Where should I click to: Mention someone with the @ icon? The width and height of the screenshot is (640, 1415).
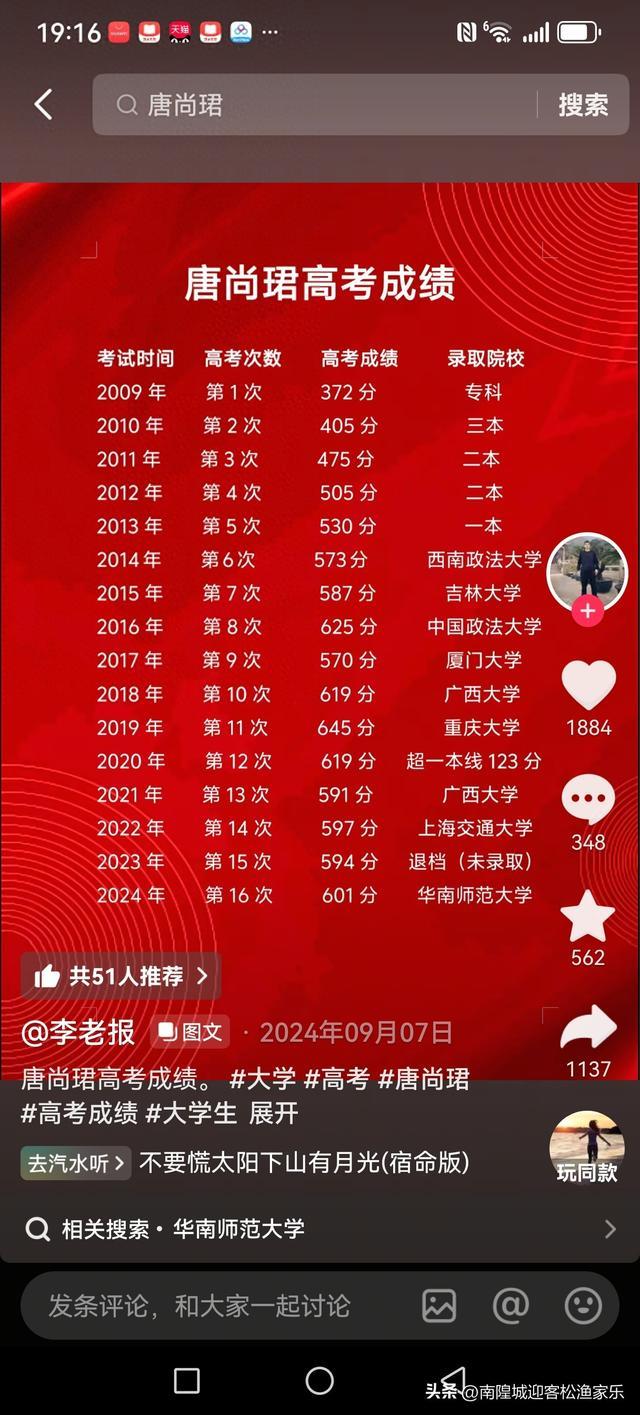point(511,1305)
